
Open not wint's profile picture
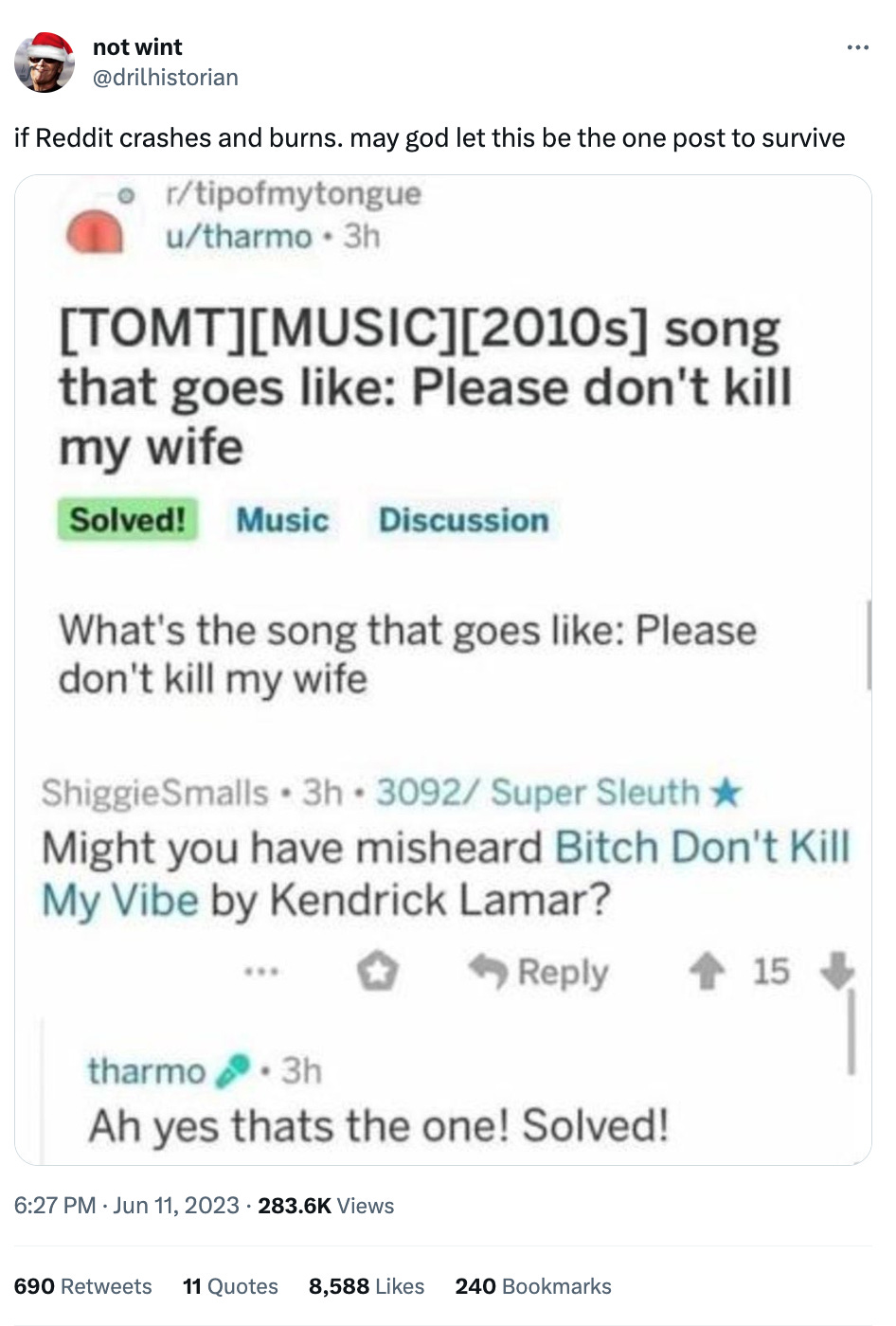pyautogui.click(x=45, y=63)
